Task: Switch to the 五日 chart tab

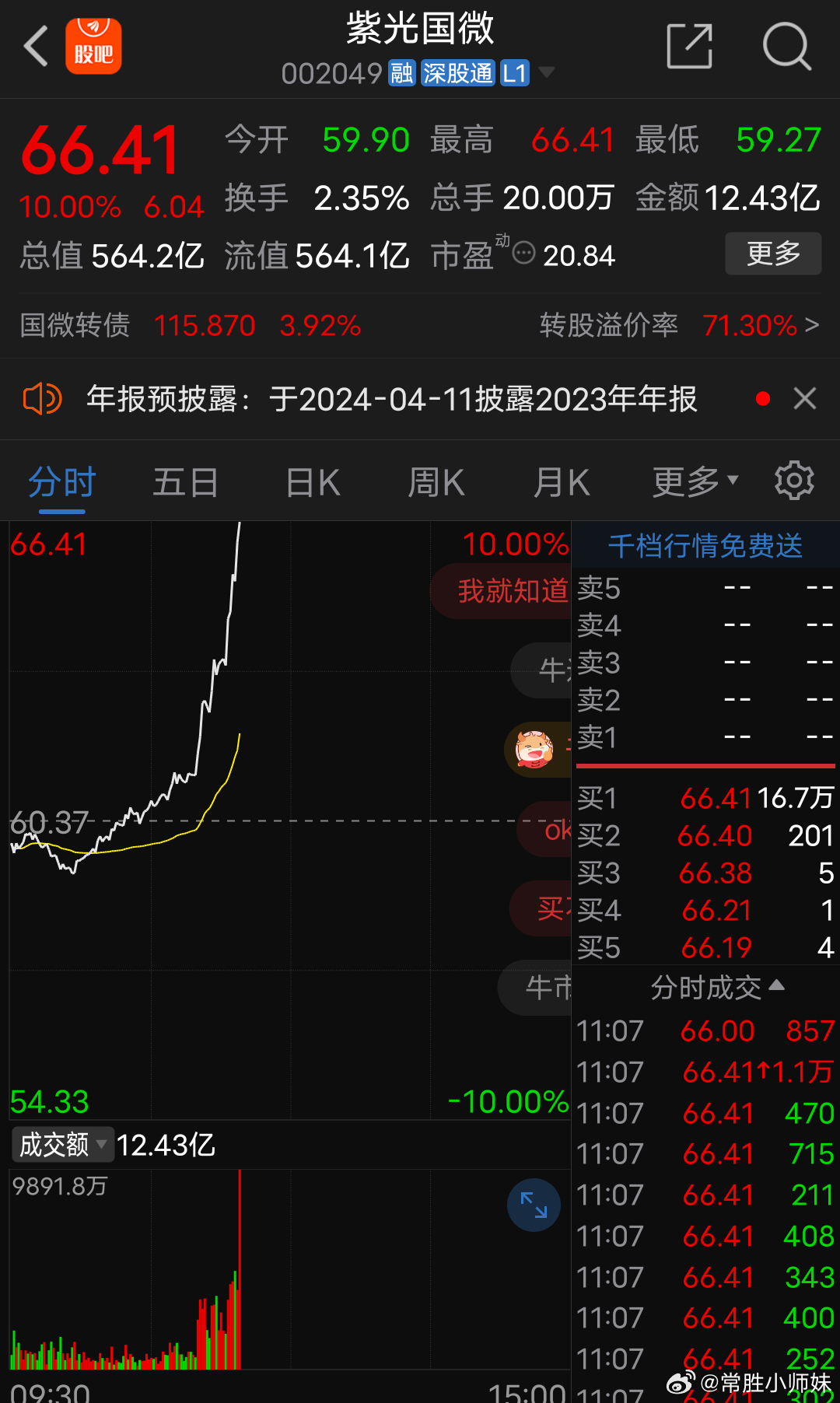Action: point(185,482)
